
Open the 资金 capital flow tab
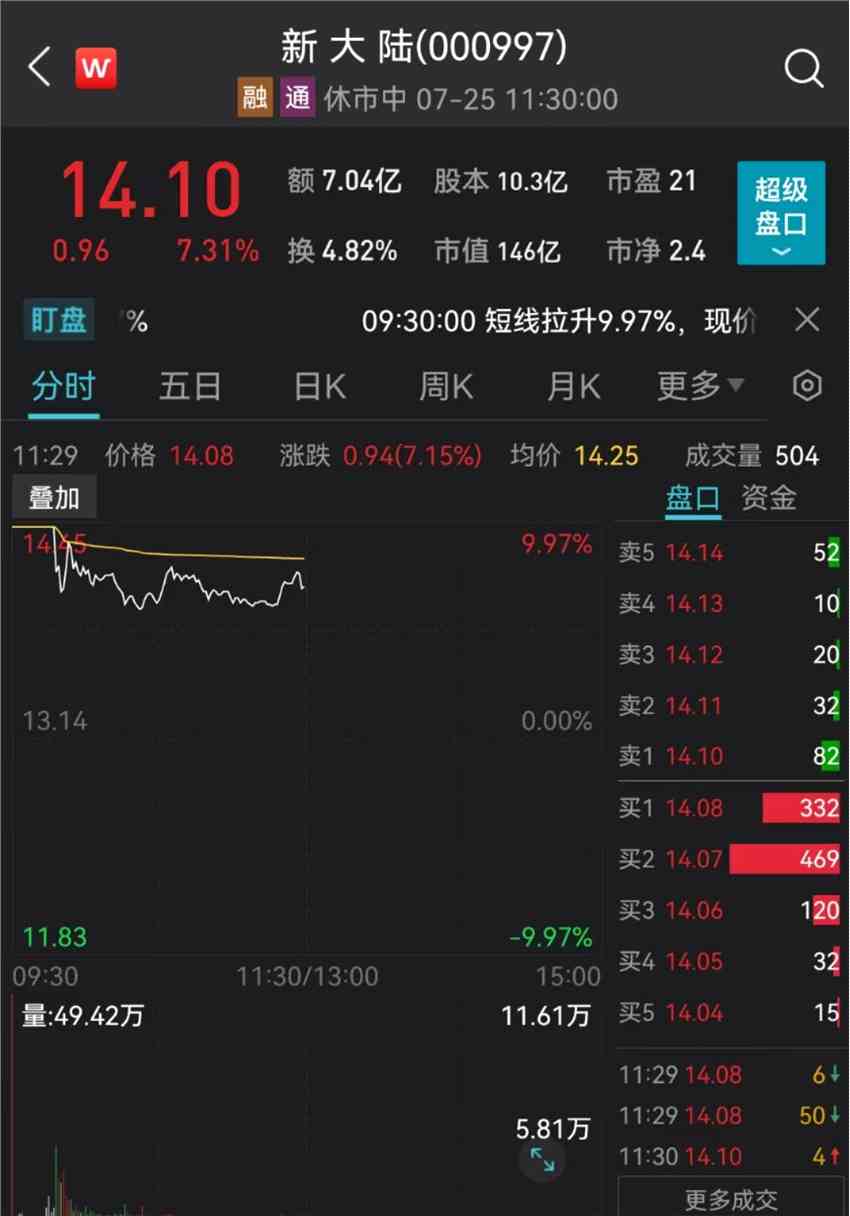point(767,498)
